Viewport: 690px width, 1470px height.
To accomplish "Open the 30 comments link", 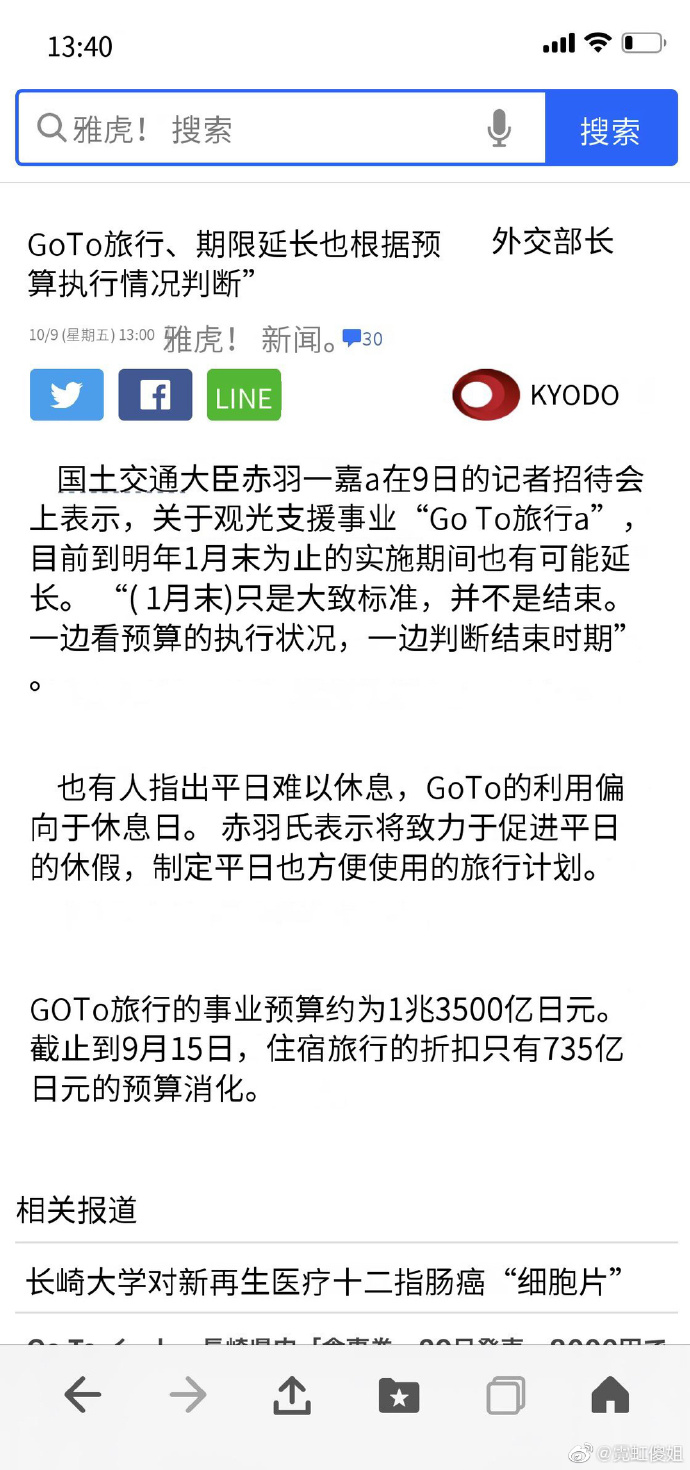I will (363, 339).
